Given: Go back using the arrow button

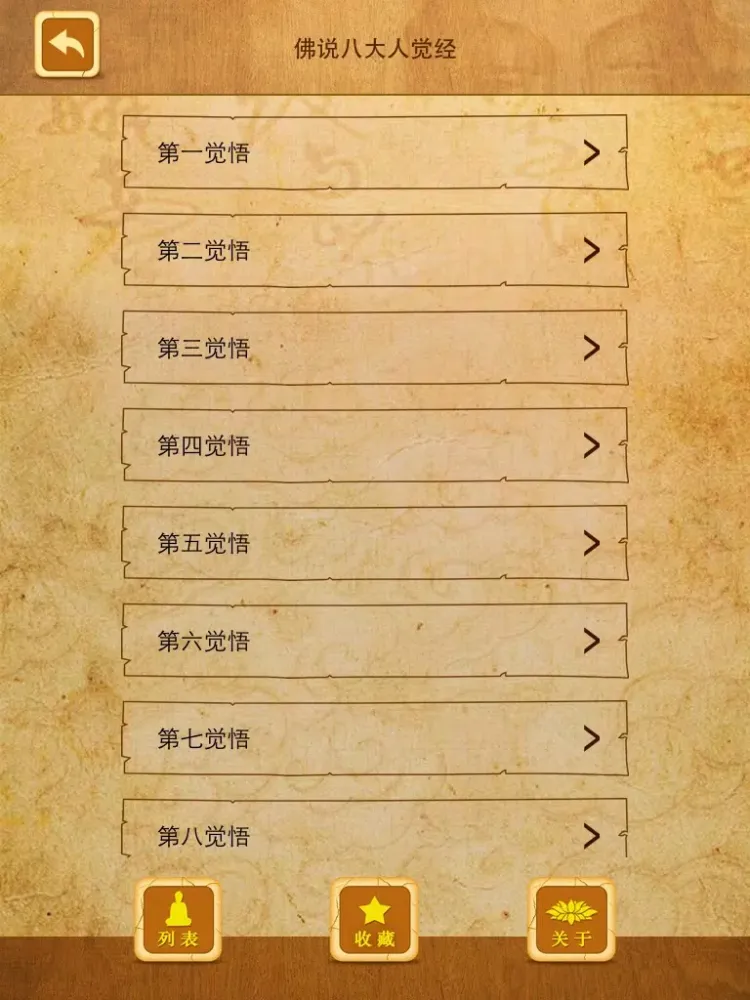Looking at the screenshot, I should click(x=67, y=45).
